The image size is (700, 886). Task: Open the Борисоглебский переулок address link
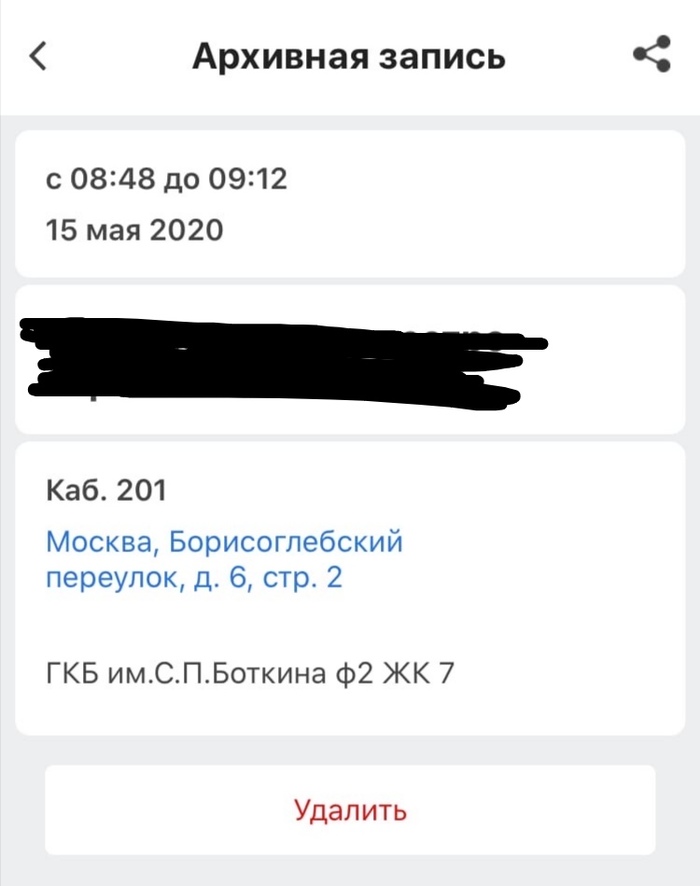pyautogui.click(x=224, y=560)
